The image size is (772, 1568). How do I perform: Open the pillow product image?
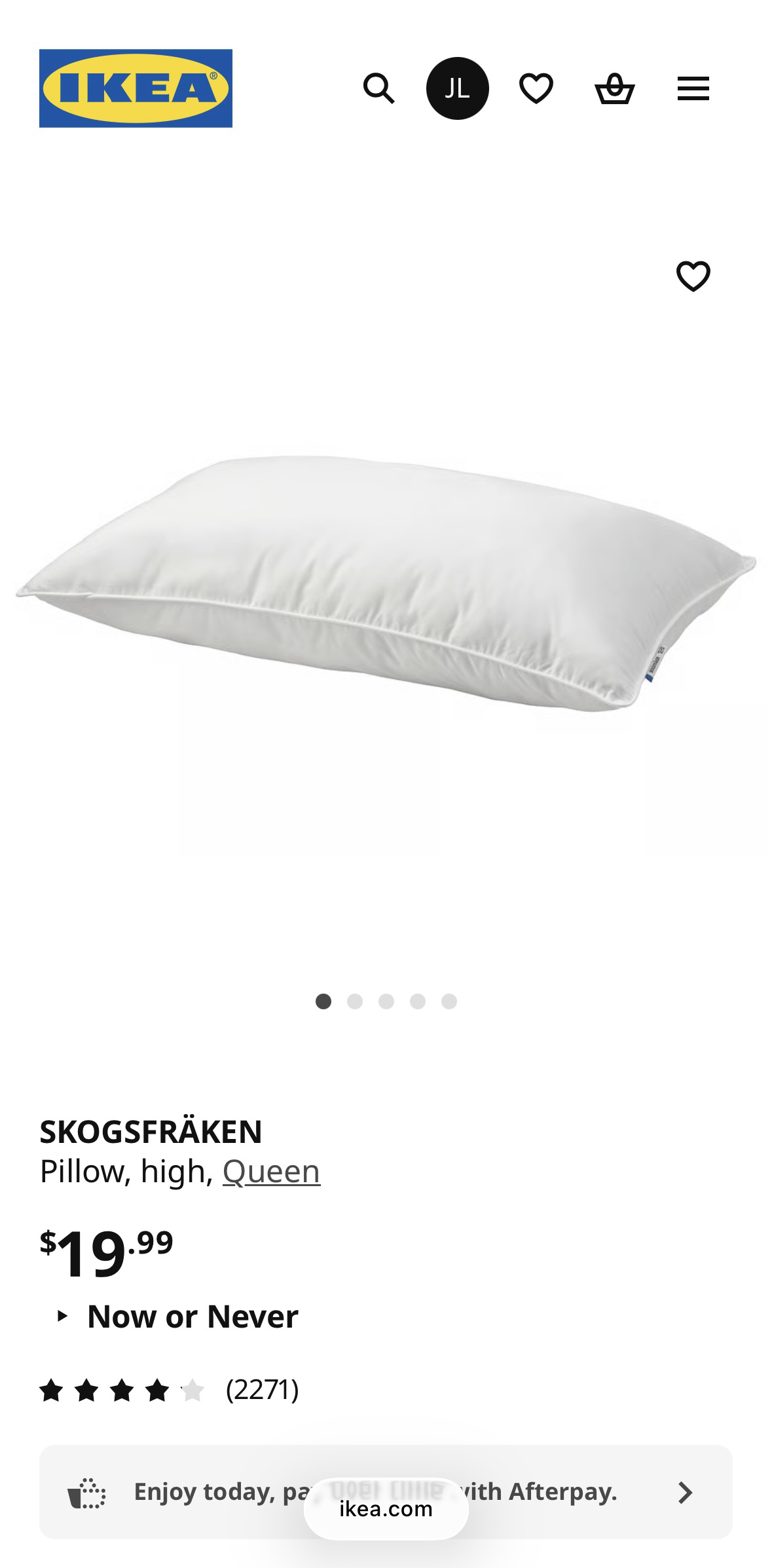click(x=386, y=583)
